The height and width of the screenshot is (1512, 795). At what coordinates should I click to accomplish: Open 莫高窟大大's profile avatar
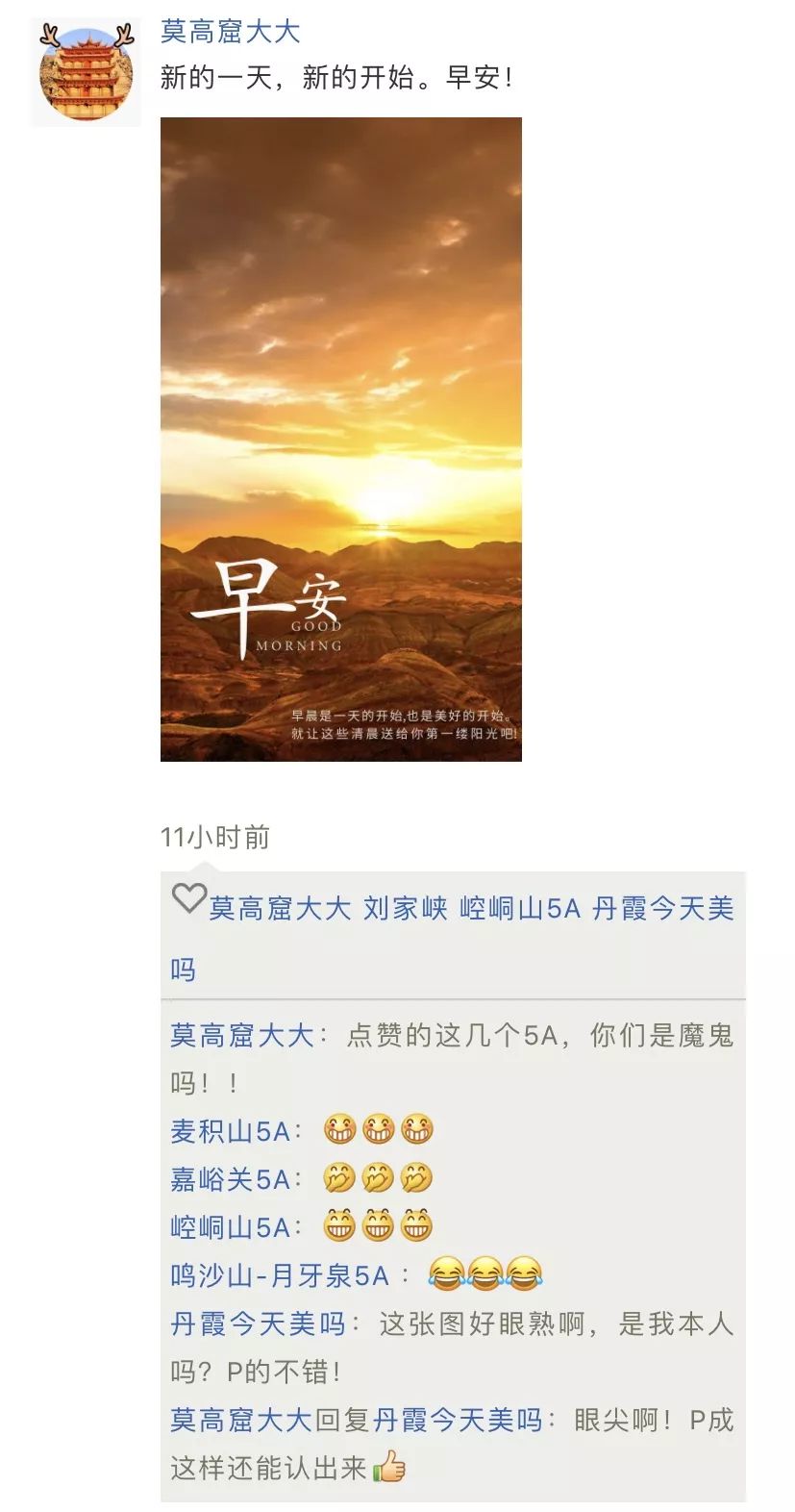pos(86,72)
